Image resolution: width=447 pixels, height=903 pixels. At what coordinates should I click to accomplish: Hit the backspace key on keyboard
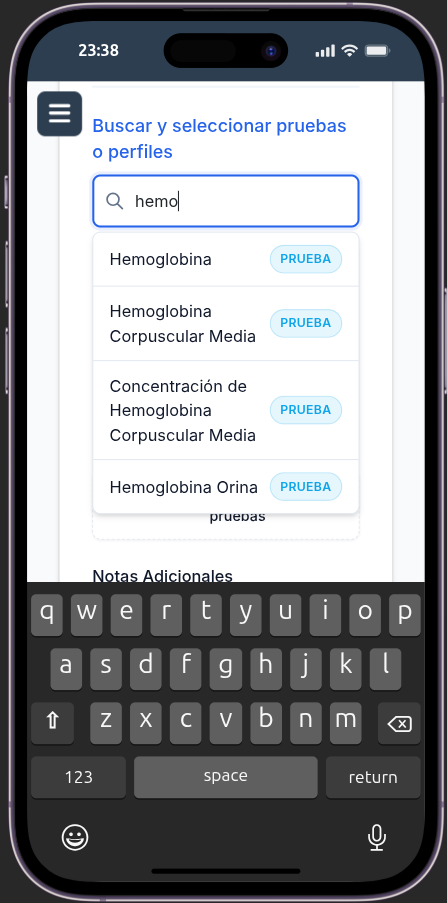pos(399,723)
